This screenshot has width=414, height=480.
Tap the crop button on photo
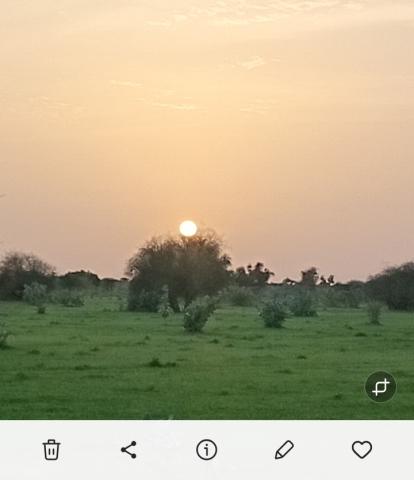point(381,387)
